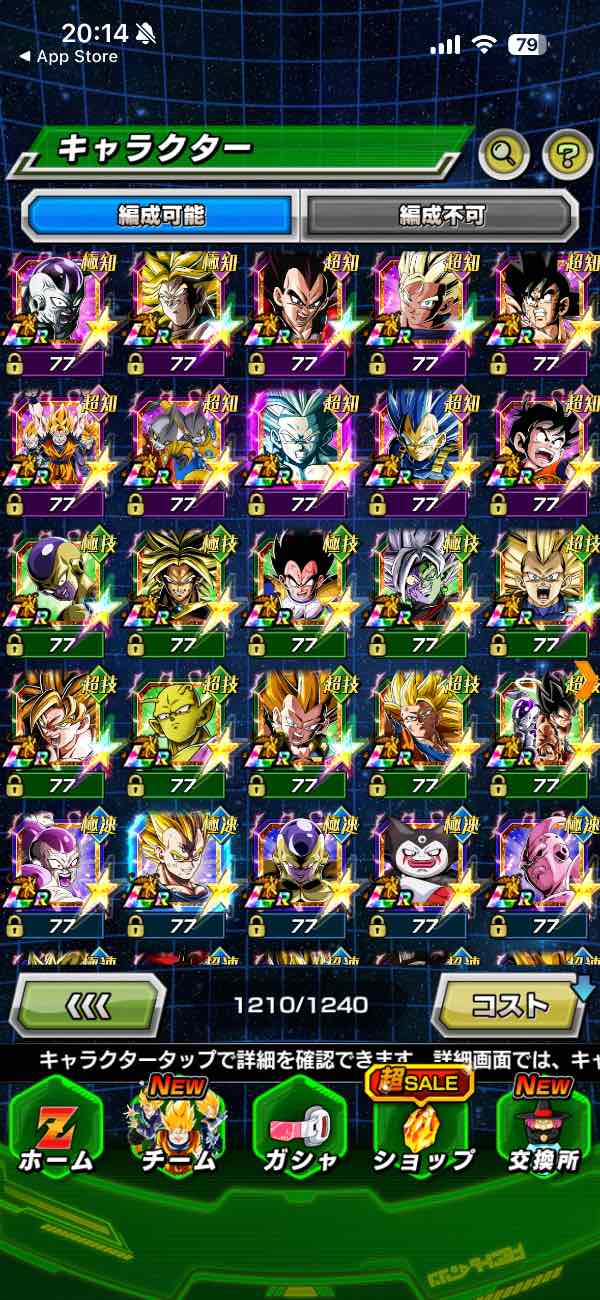Return to the App Store
This screenshot has height=1300, width=600.
pyautogui.click(x=68, y=57)
